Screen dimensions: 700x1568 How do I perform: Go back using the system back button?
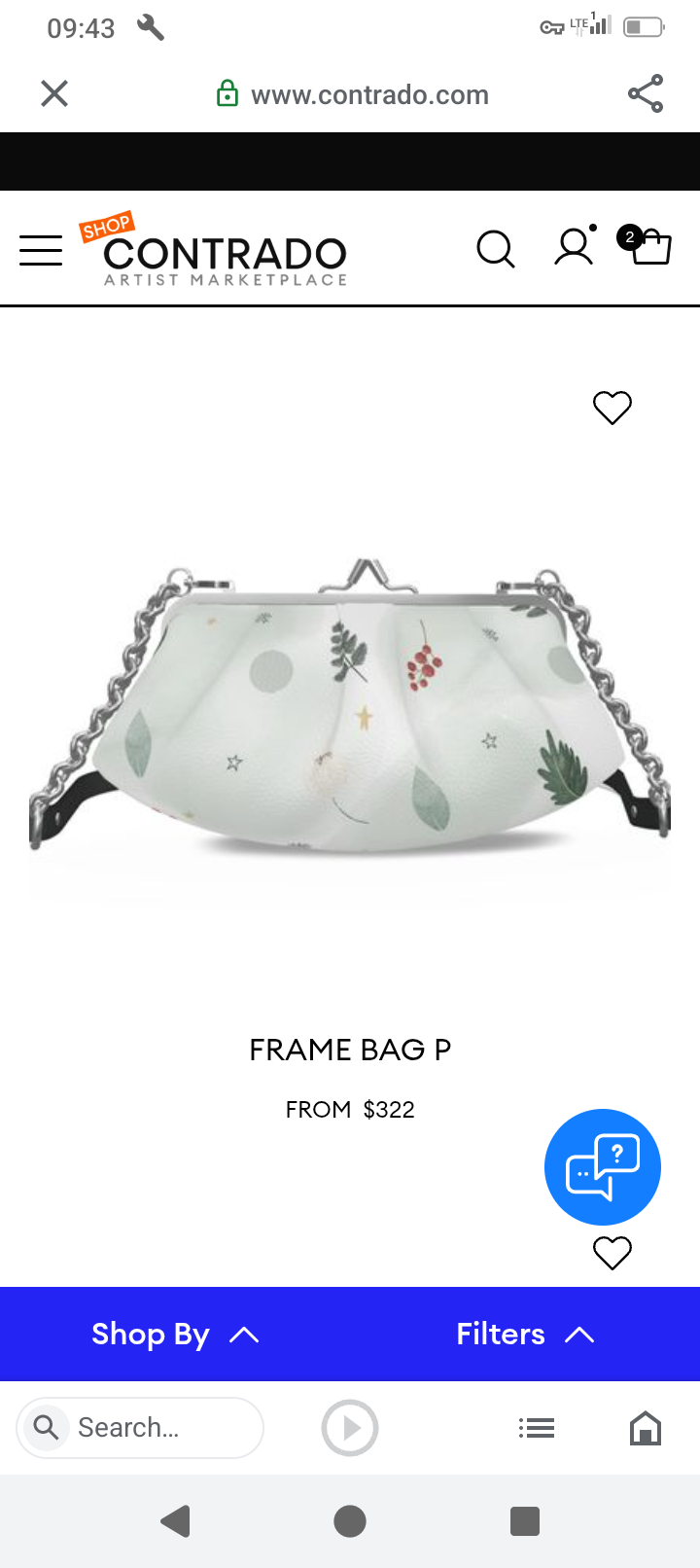coord(175,1521)
